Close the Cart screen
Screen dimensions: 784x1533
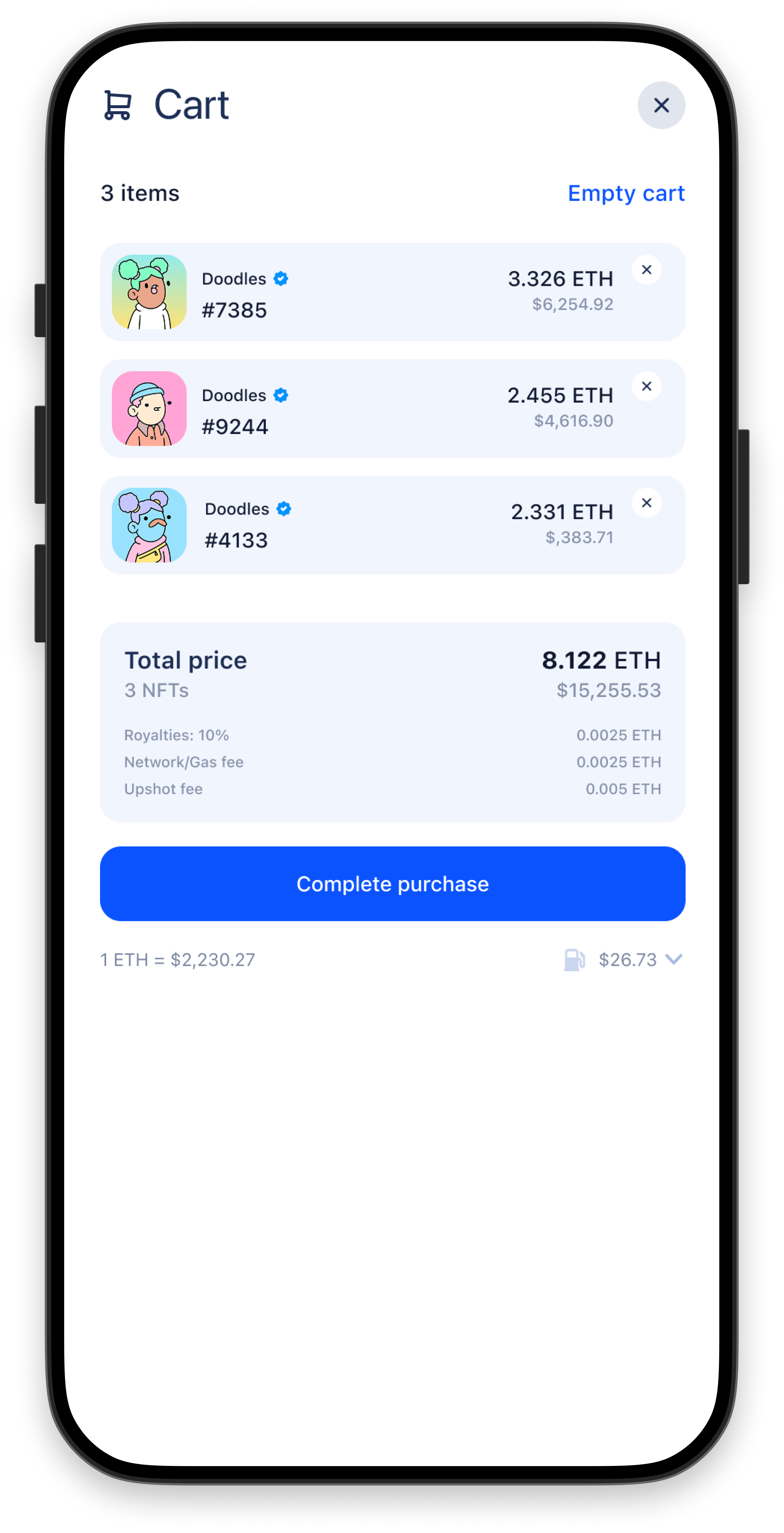pos(661,105)
